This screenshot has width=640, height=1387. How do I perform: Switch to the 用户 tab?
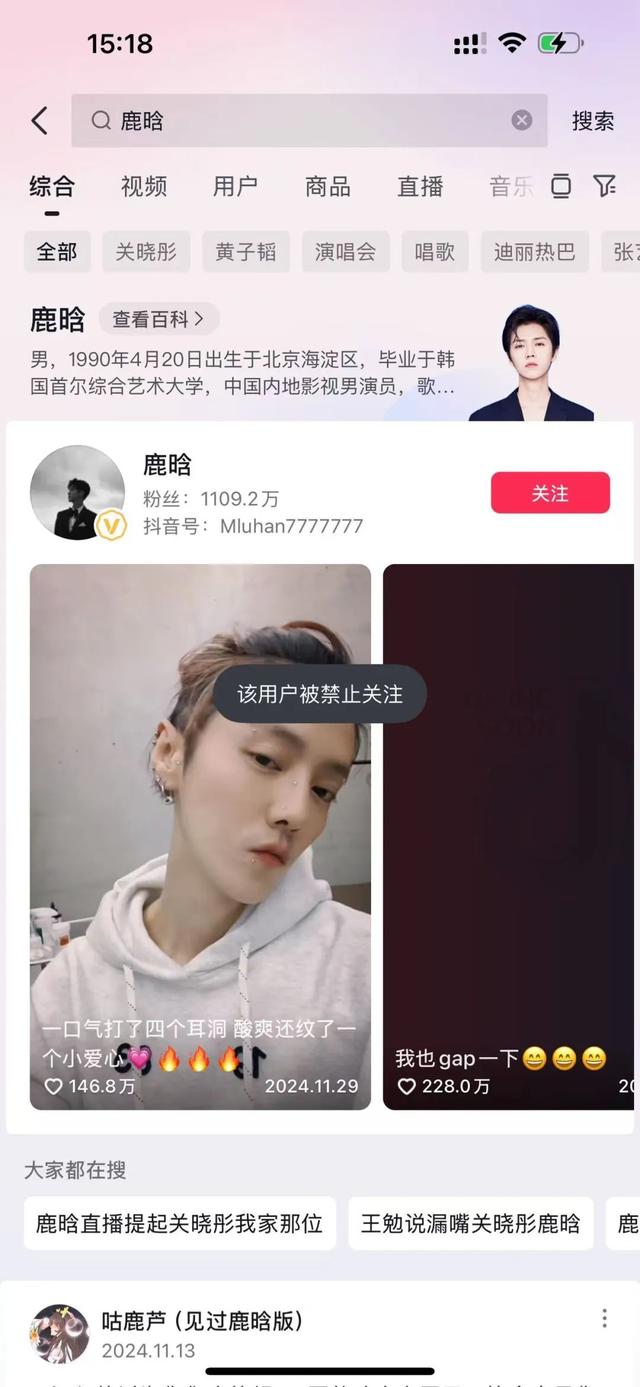235,186
